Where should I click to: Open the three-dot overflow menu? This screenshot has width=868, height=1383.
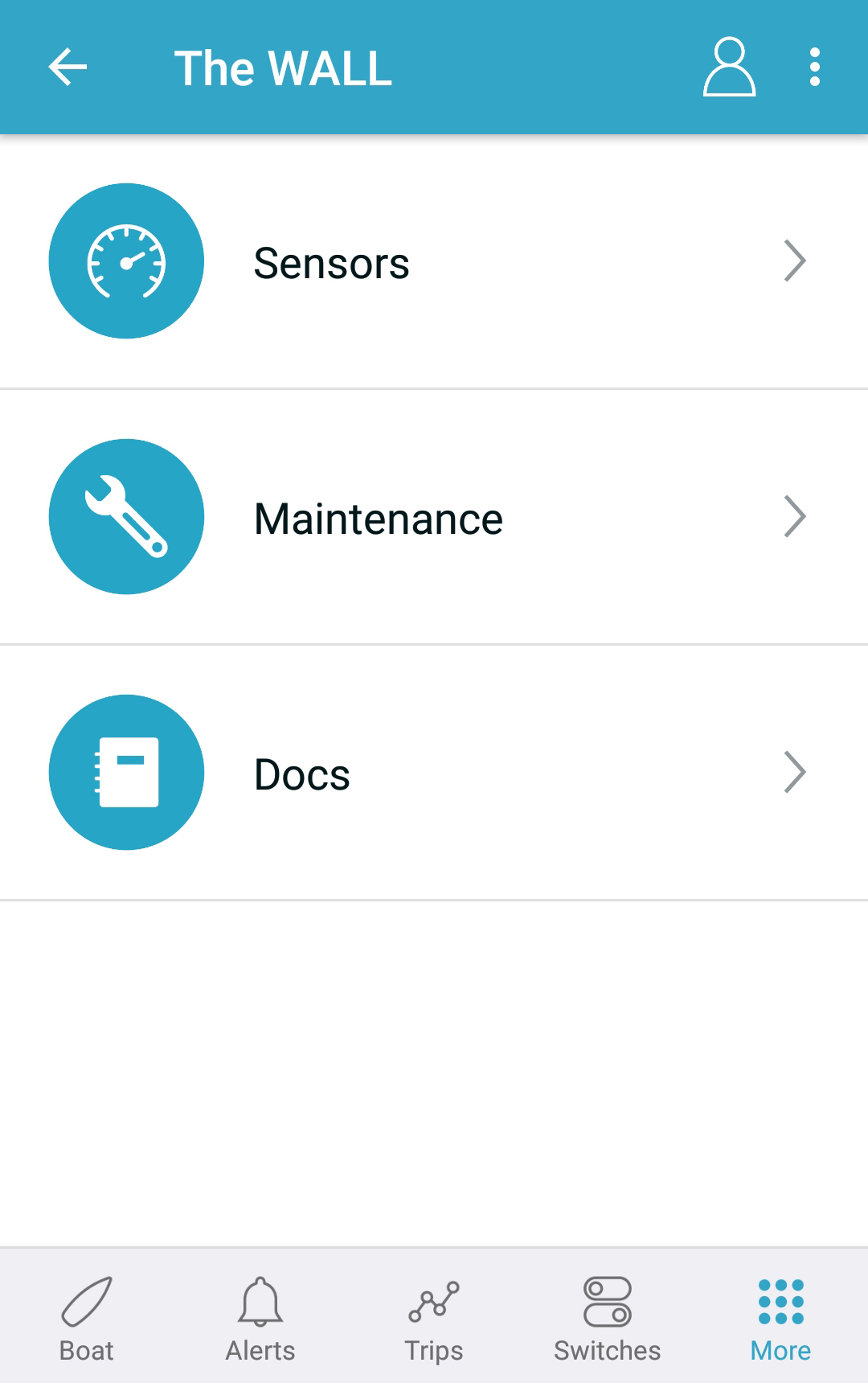pos(814,67)
